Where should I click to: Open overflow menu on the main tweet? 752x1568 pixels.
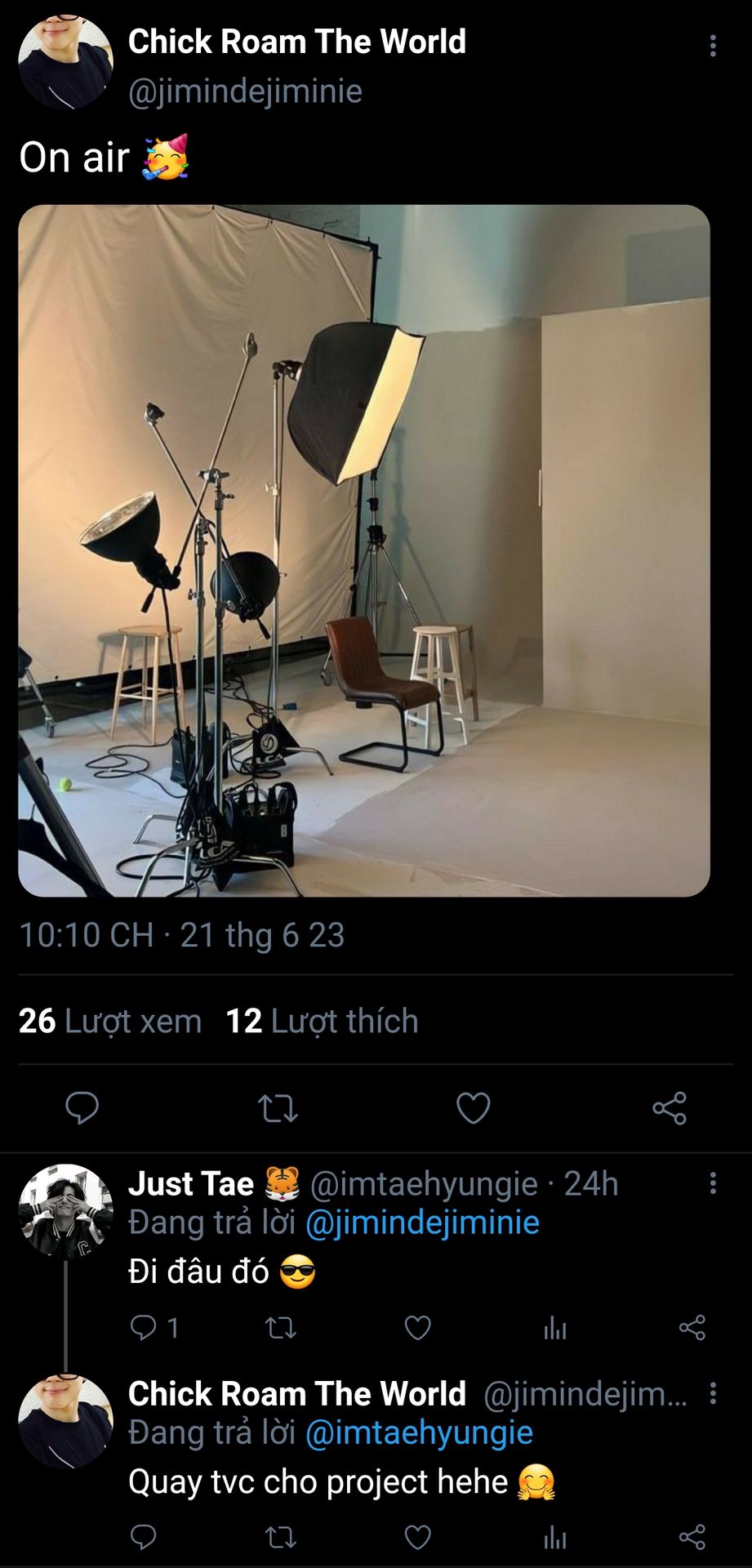713,46
